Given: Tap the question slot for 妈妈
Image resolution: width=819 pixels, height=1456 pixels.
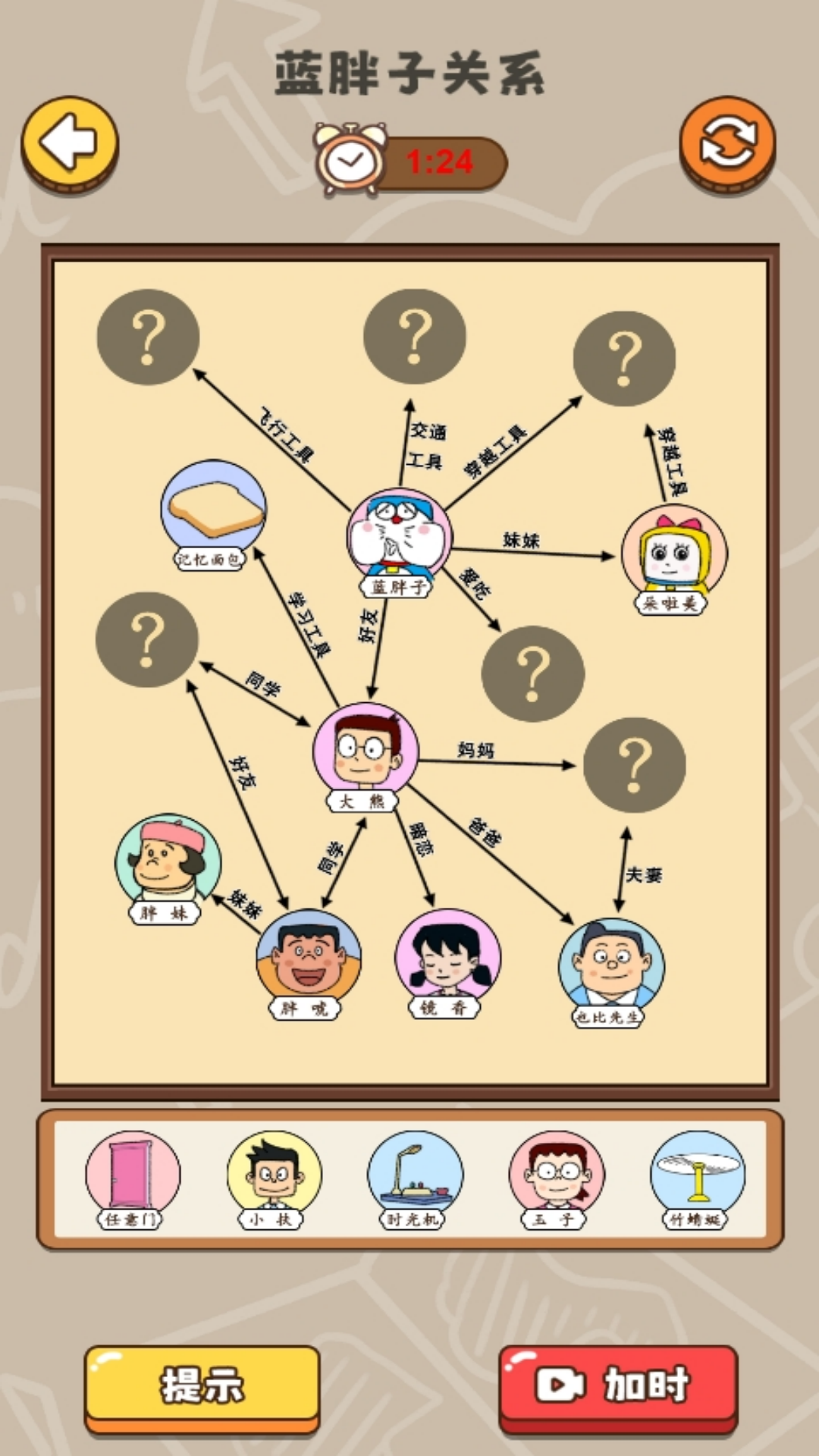Looking at the screenshot, I should tap(635, 764).
